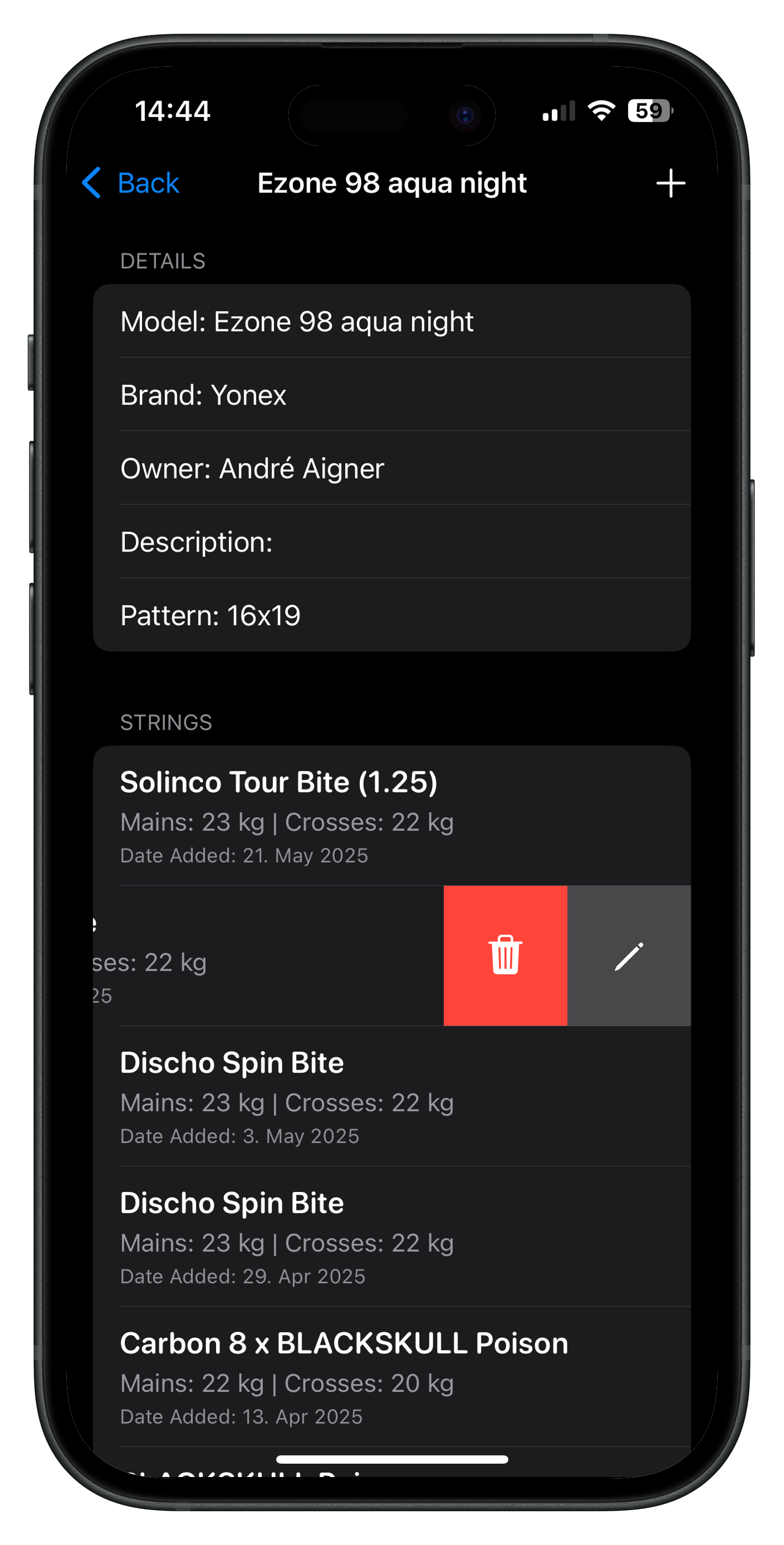Open Discho Spin Bite entry from 29. Apr
Screen dimensions: 784x1545
tap(392, 1237)
